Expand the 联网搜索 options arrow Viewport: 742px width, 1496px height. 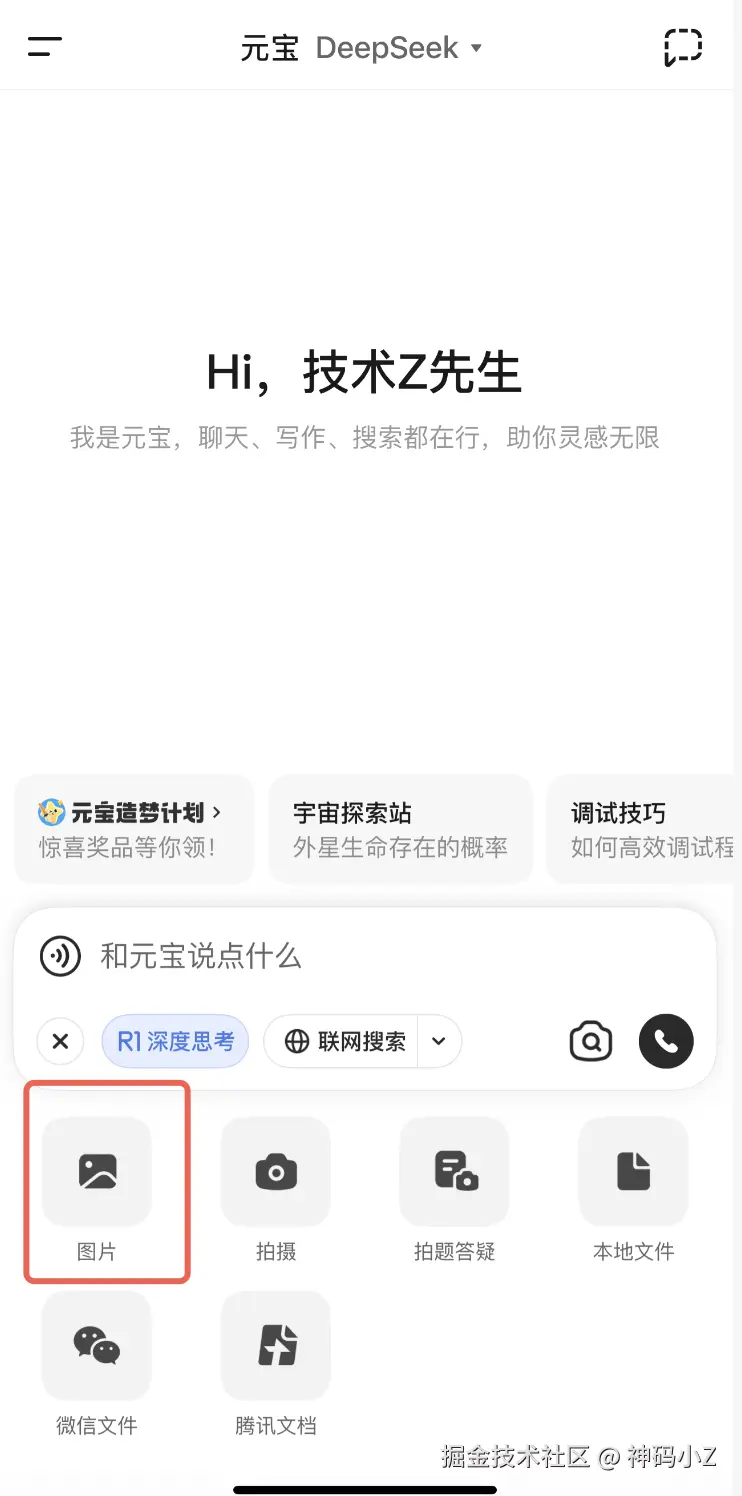[439, 1041]
